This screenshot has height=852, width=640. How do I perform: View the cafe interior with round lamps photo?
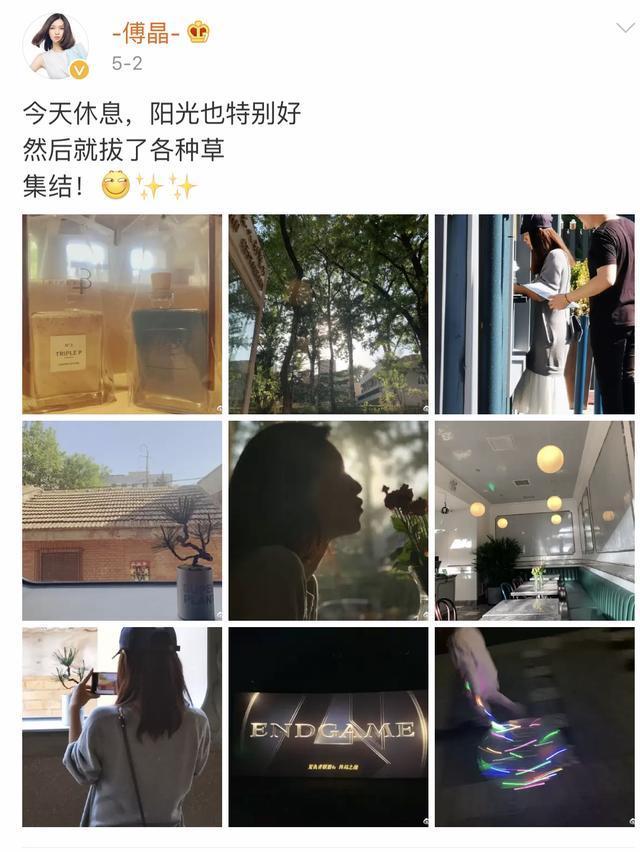[534, 520]
